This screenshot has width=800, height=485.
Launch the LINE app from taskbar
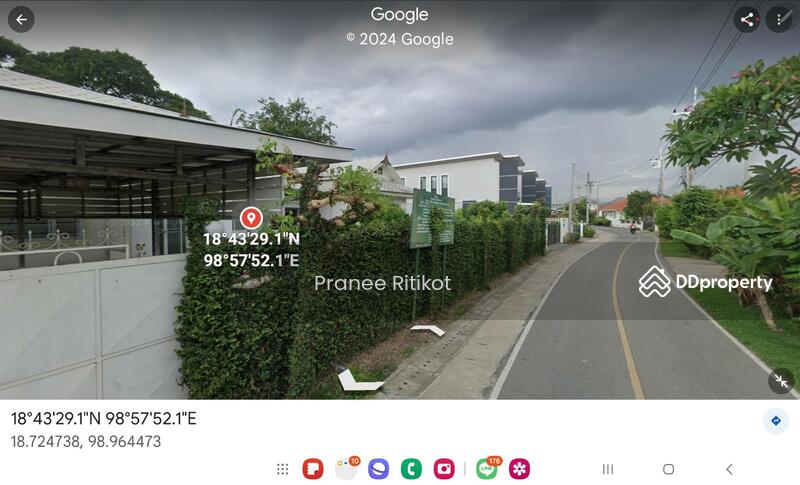(487, 469)
